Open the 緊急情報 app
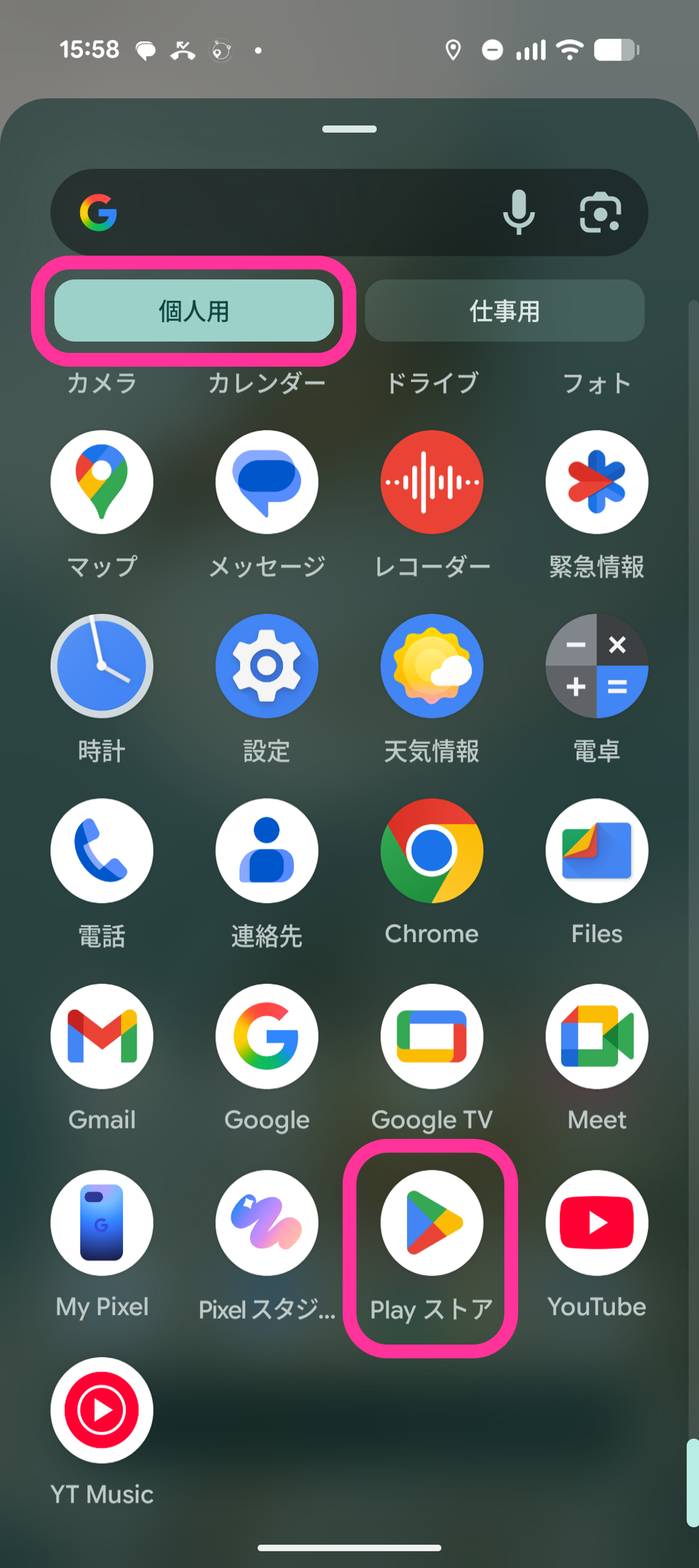The width and height of the screenshot is (699, 1568). (596, 482)
